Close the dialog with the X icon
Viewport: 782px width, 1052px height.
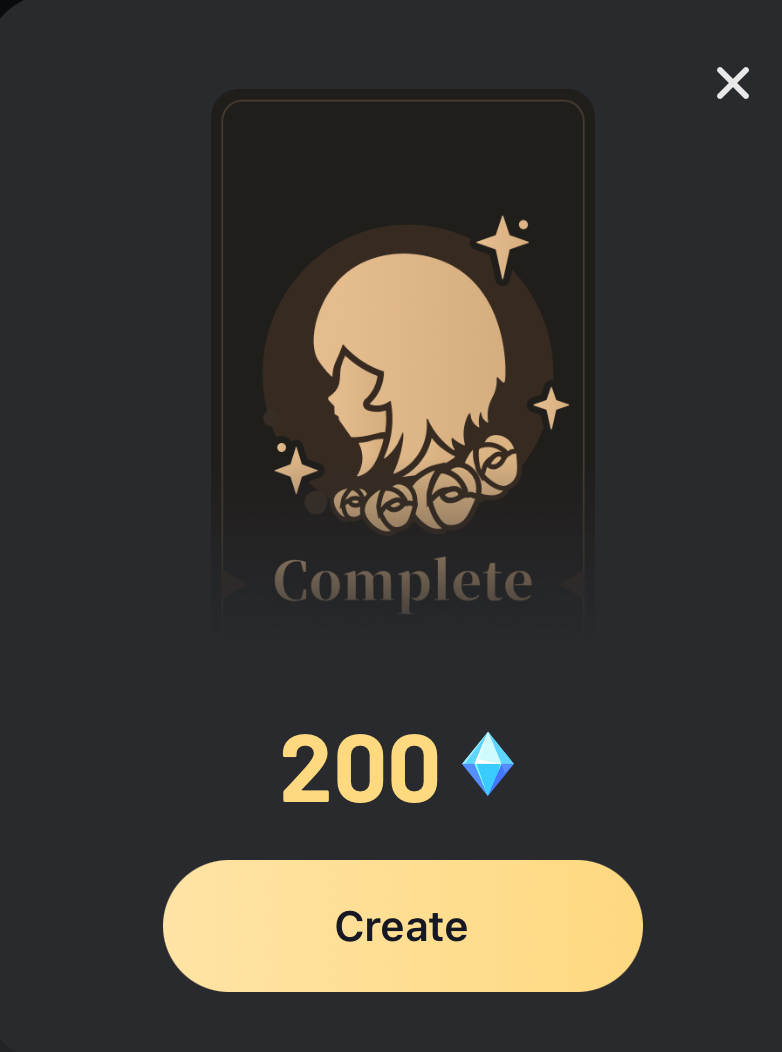point(732,83)
